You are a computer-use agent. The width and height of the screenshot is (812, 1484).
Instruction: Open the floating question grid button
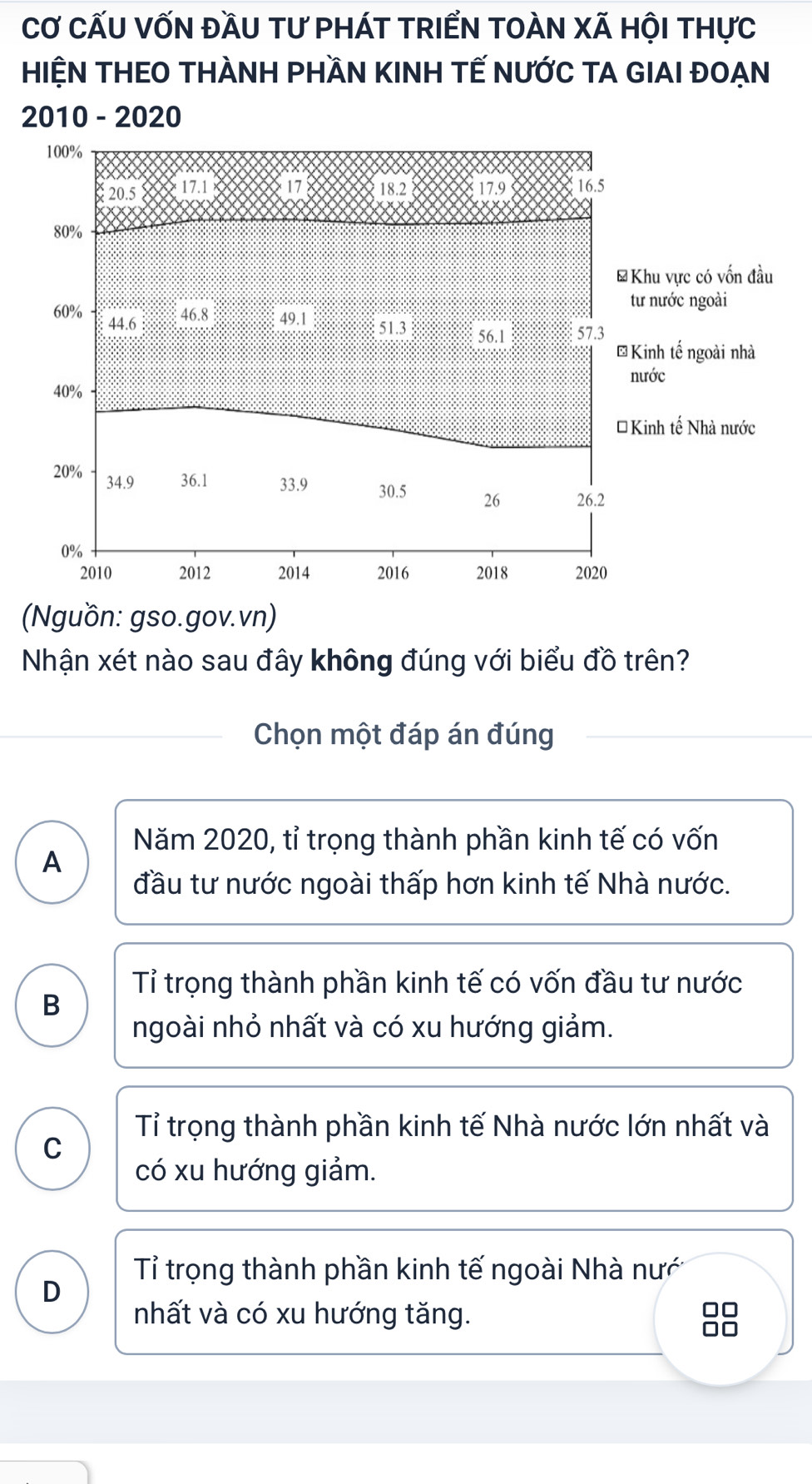point(720,1319)
